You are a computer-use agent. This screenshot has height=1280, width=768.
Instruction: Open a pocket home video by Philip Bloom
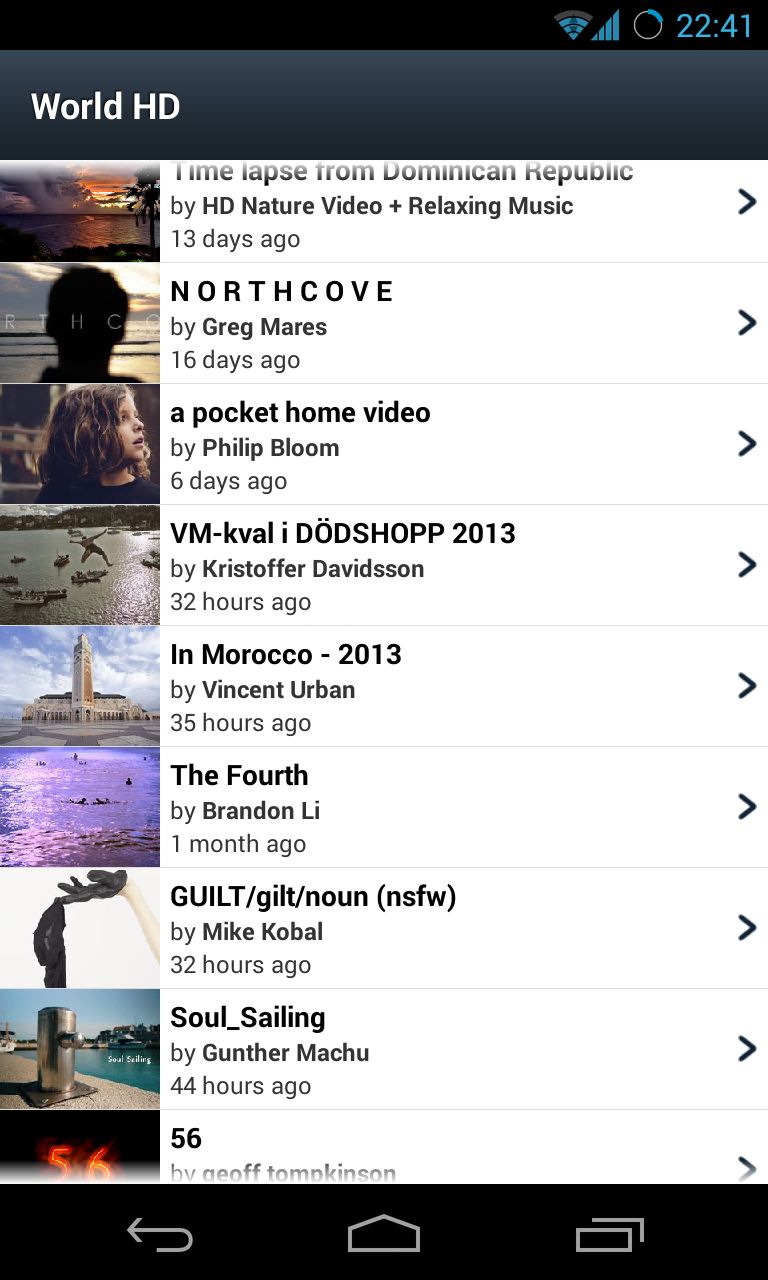point(384,444)
